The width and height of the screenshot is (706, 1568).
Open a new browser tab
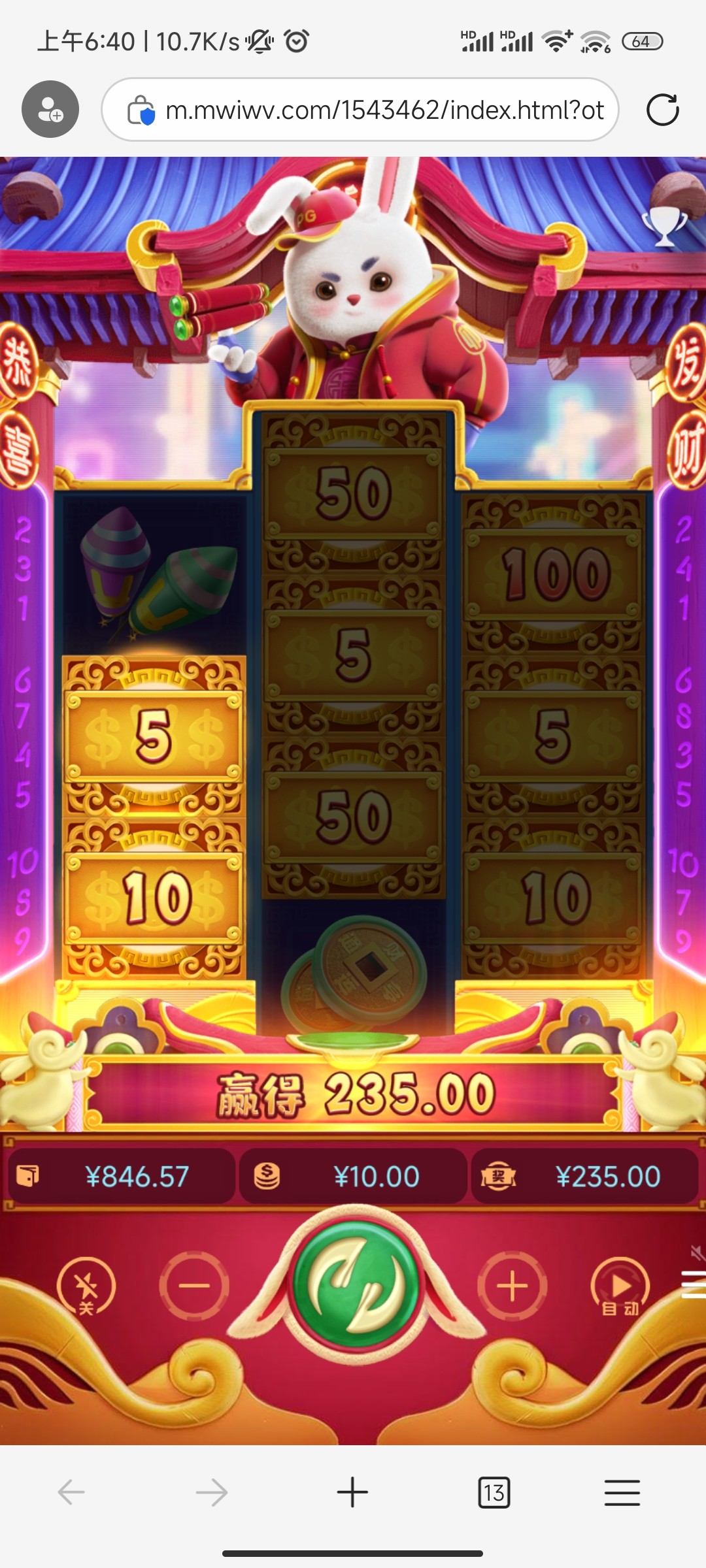[352, 1492]
